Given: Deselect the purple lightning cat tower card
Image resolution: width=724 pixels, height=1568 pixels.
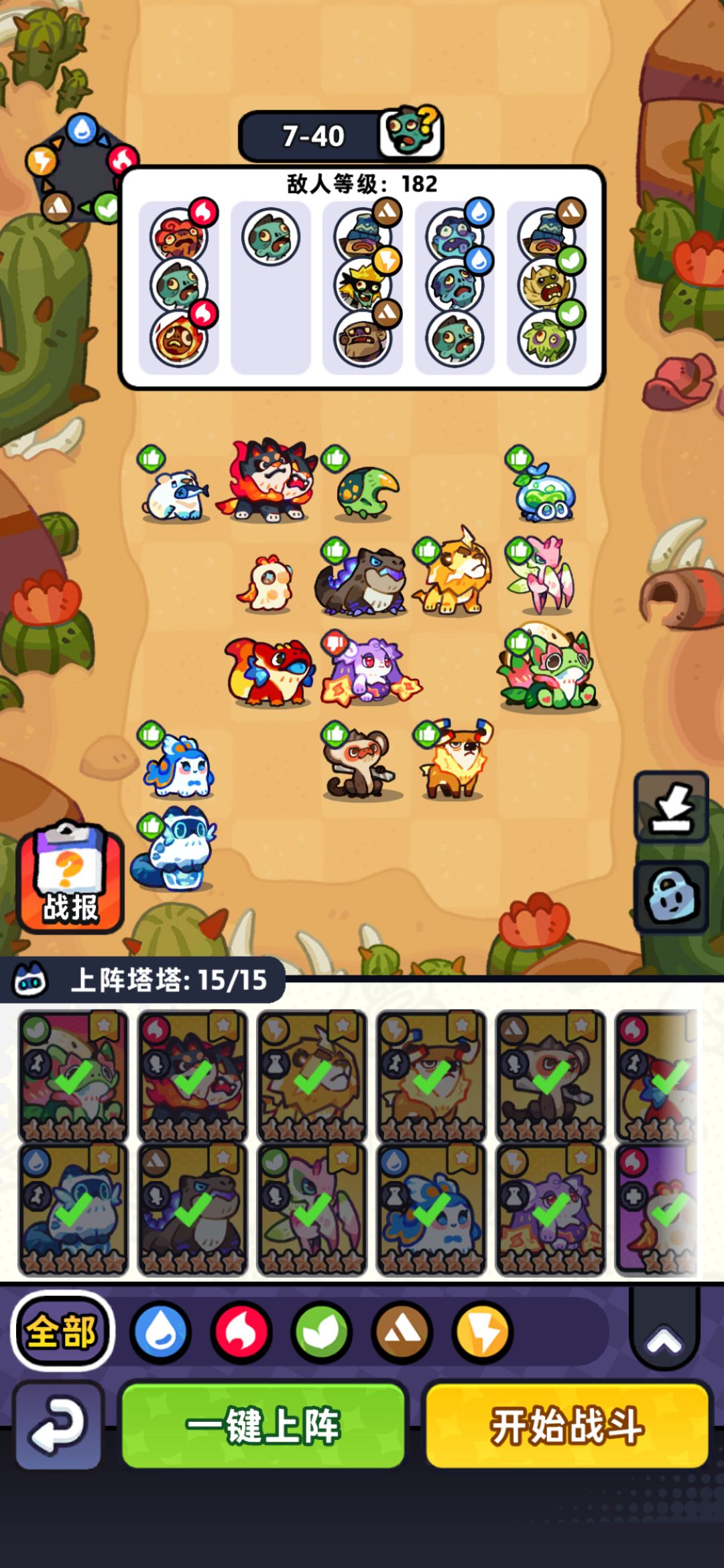Looking at the screenshot, I should pos(550,1209).
